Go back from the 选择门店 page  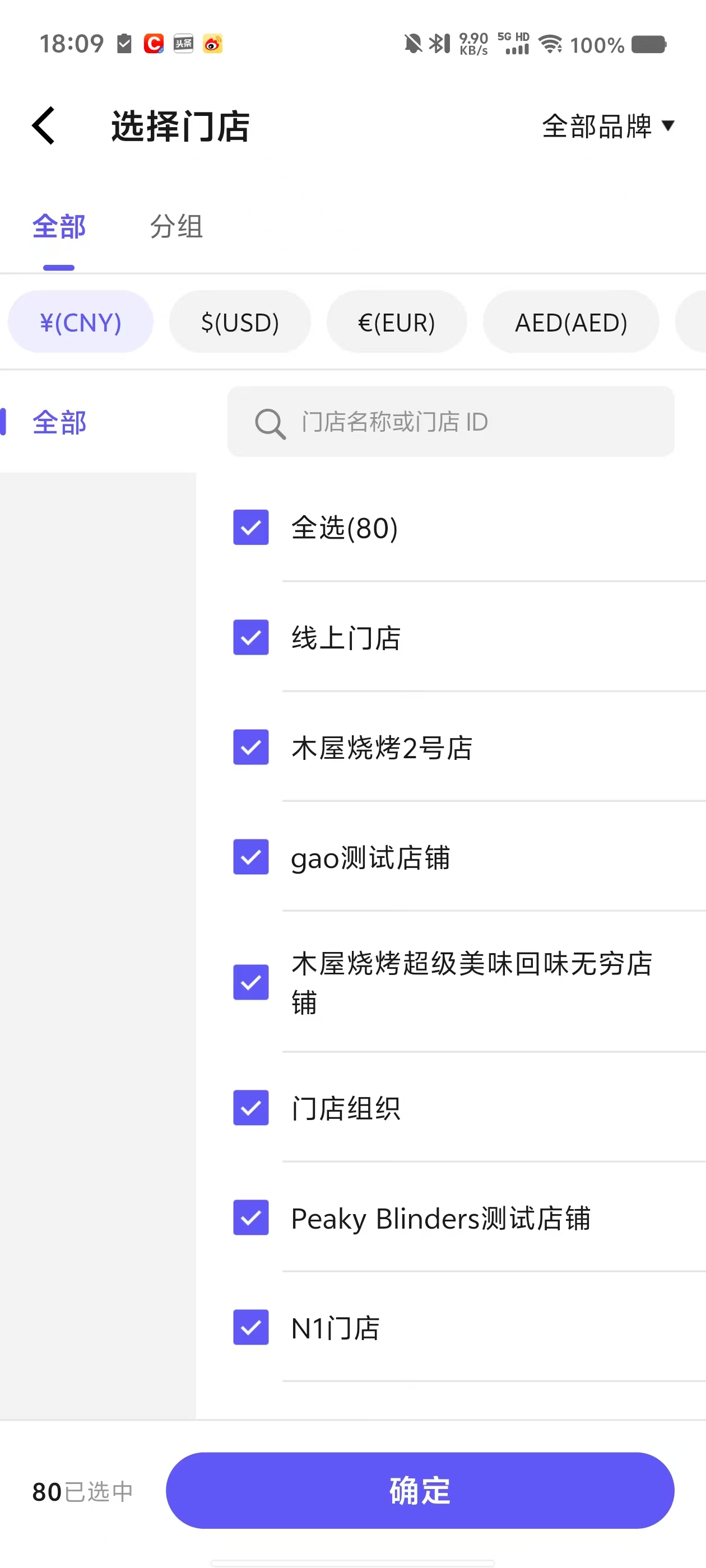tap(44, 126)
